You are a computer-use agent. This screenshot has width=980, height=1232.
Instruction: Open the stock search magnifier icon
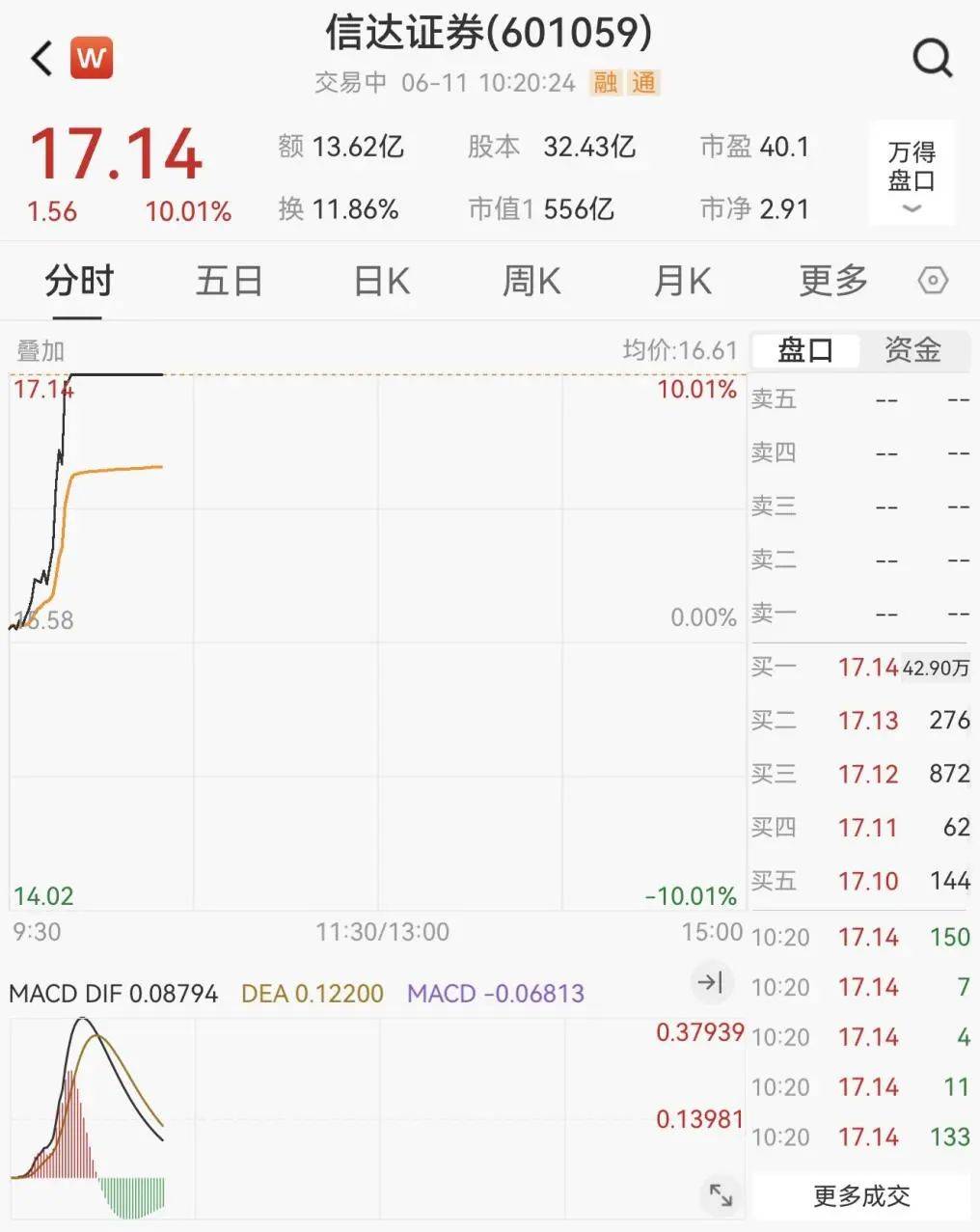pos(932,58)
